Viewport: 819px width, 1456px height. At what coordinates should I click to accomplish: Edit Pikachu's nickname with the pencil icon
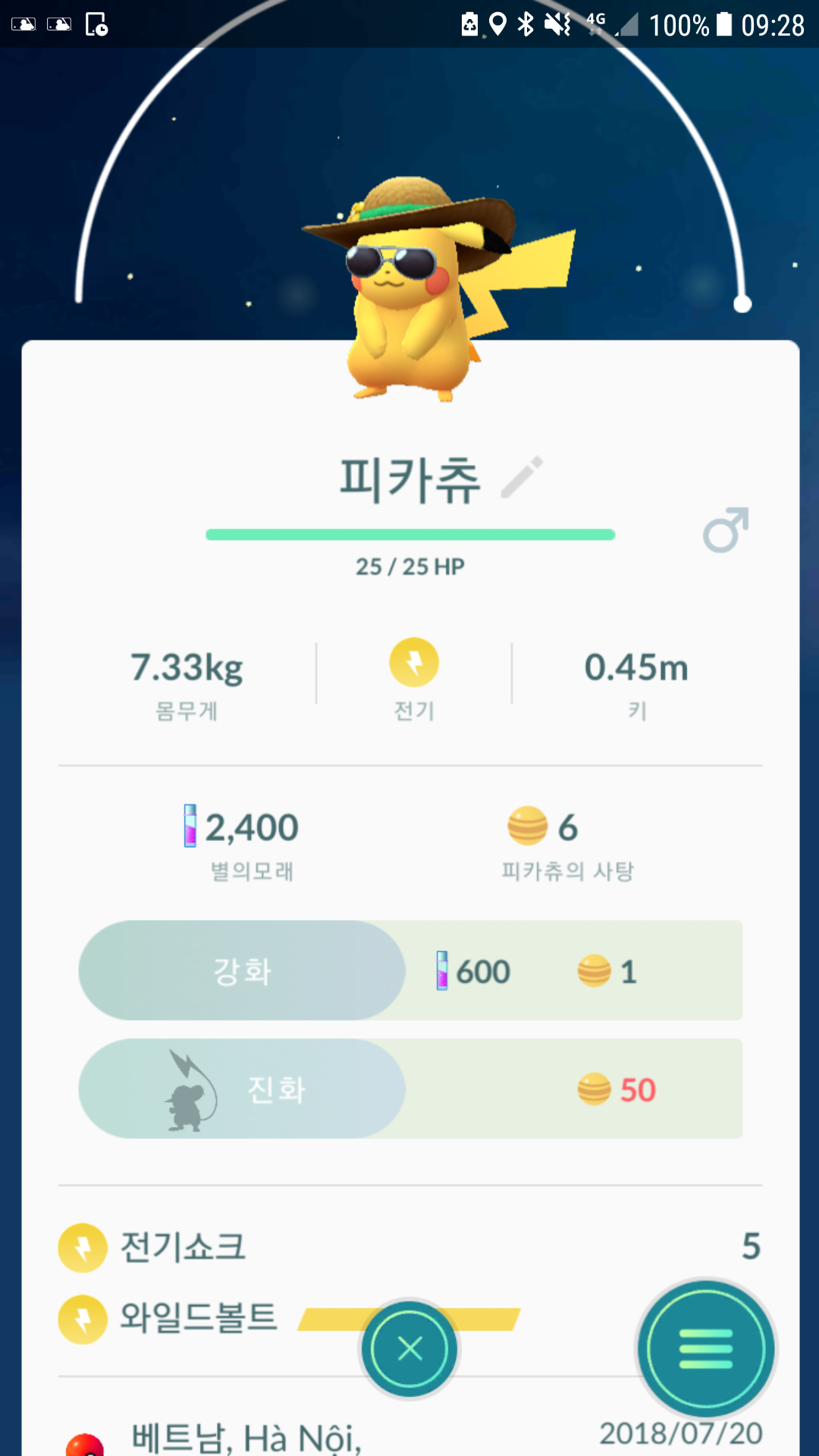(x=522, y=477)
